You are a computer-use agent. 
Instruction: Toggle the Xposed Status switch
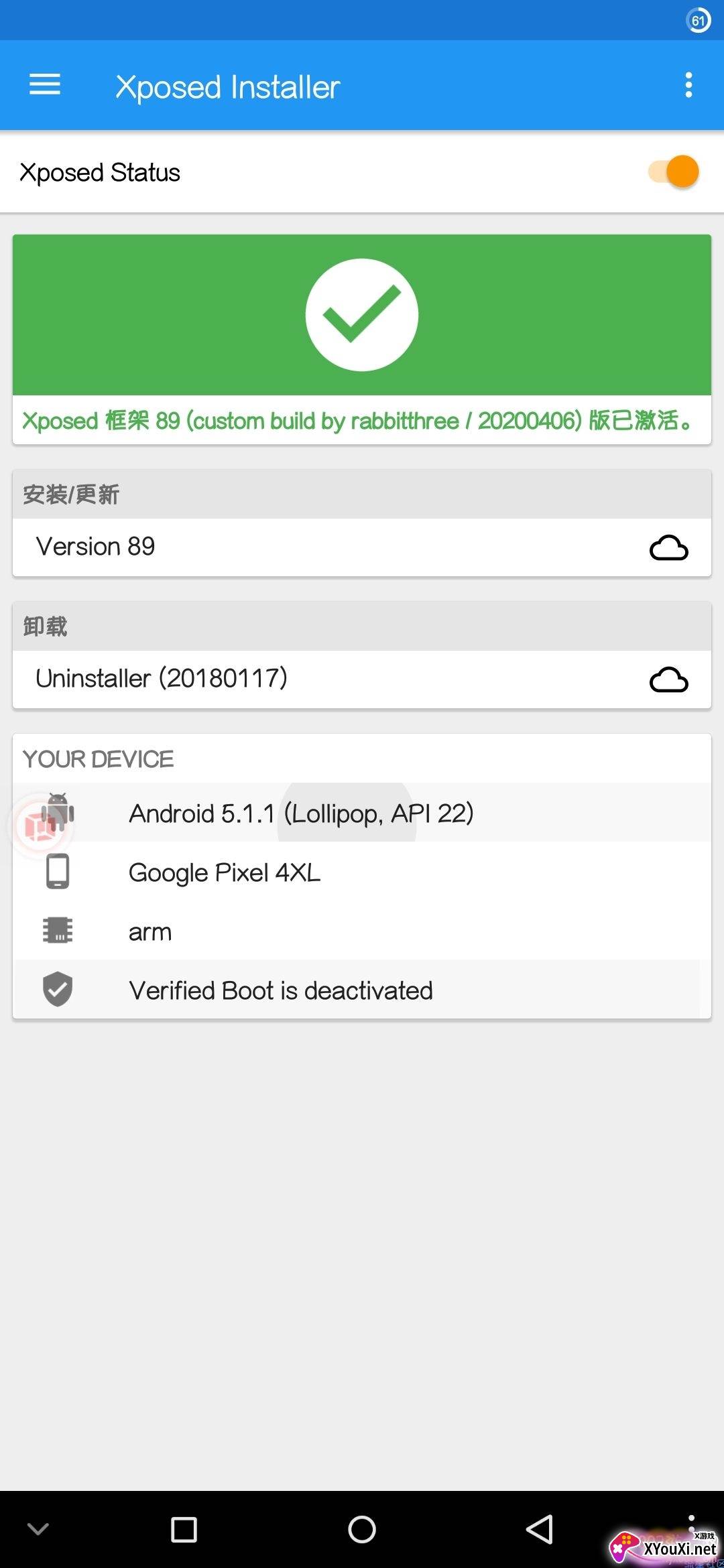click(674, 172)
